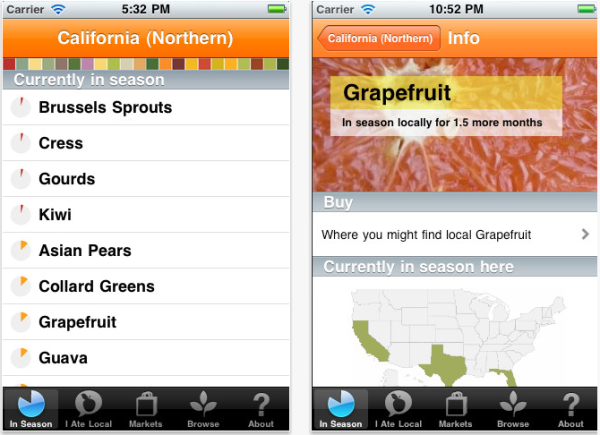The width and height of the screenshot is (600, 435).
Task: Open Markets tab on the list screen
Action: point(146,410)
